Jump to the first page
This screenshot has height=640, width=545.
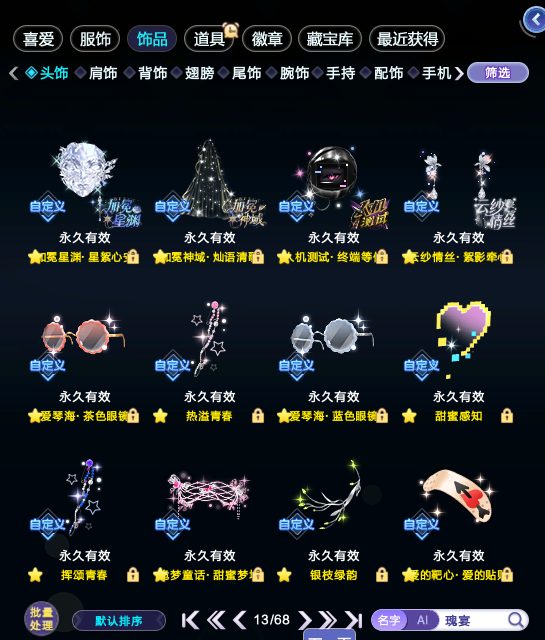coord(190,620)
